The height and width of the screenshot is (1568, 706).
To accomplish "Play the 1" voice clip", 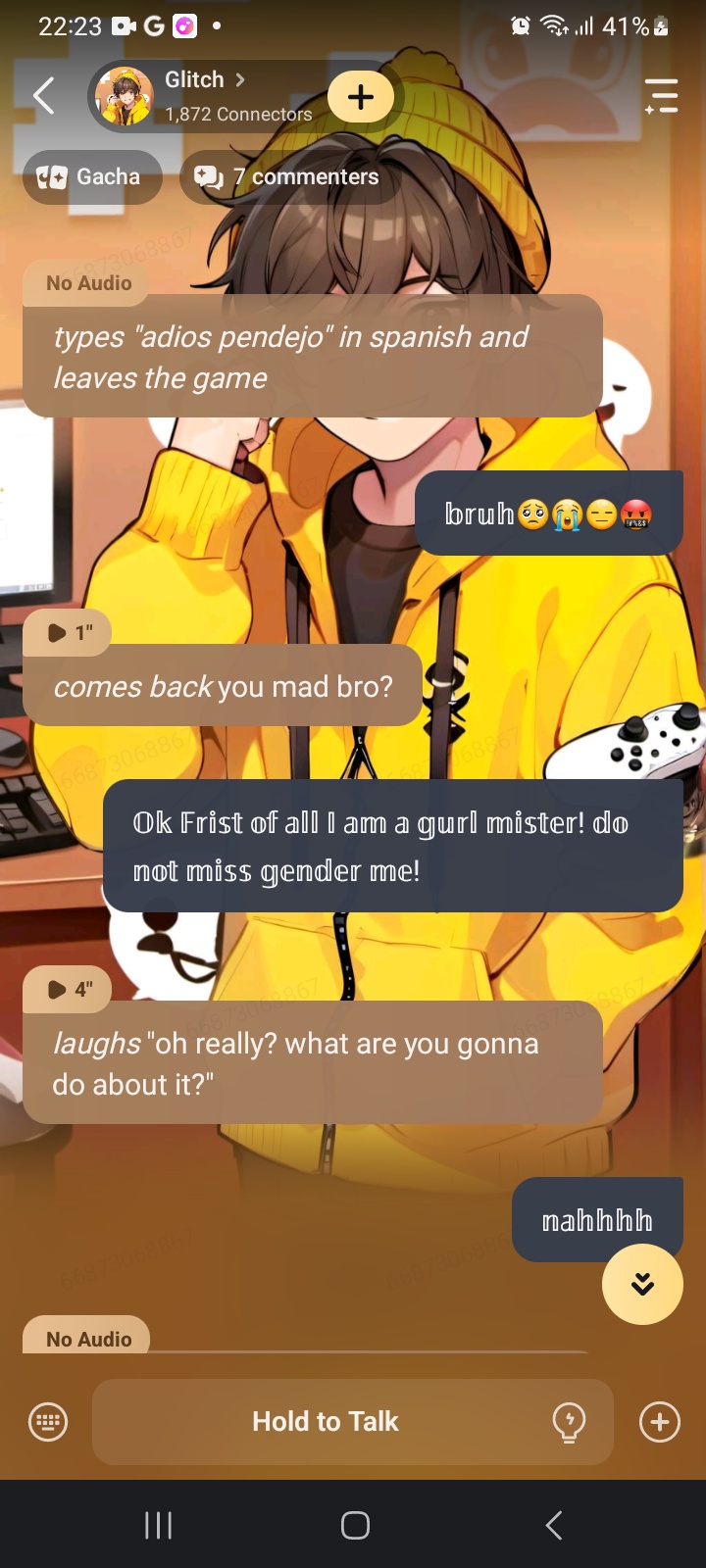I will click(x=67, y=633).
